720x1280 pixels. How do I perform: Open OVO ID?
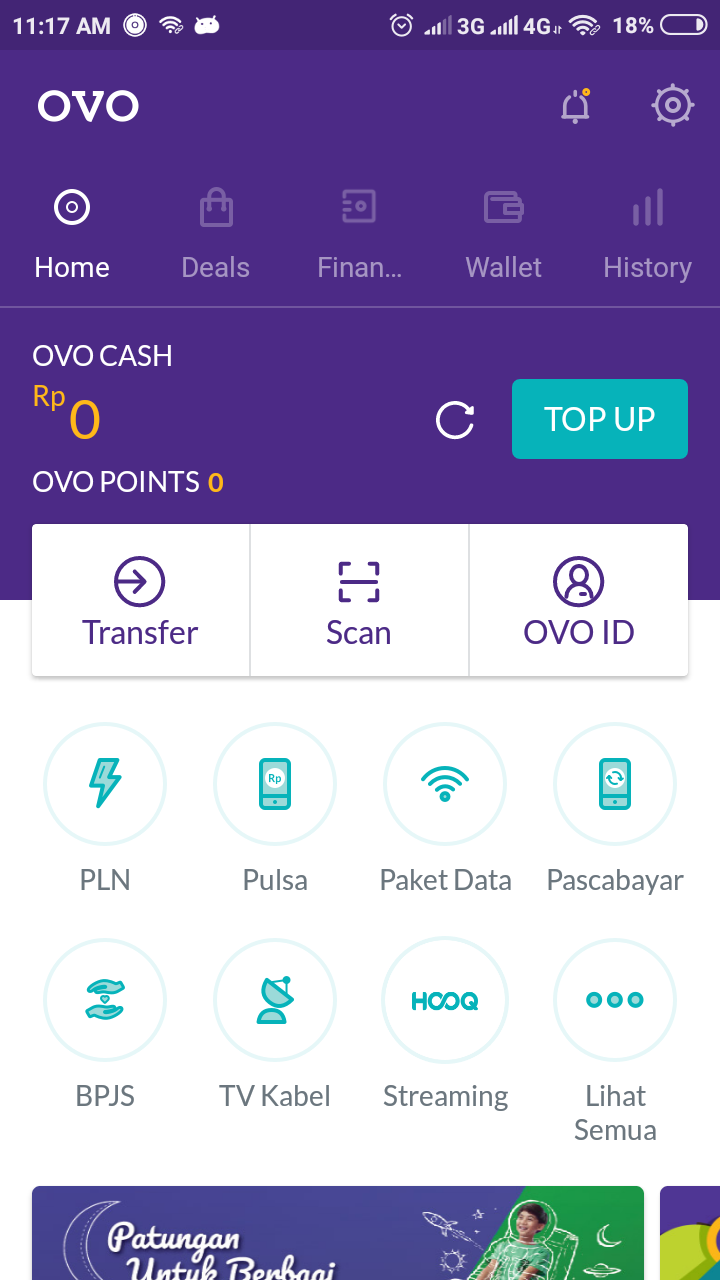(x=579, y=601)
